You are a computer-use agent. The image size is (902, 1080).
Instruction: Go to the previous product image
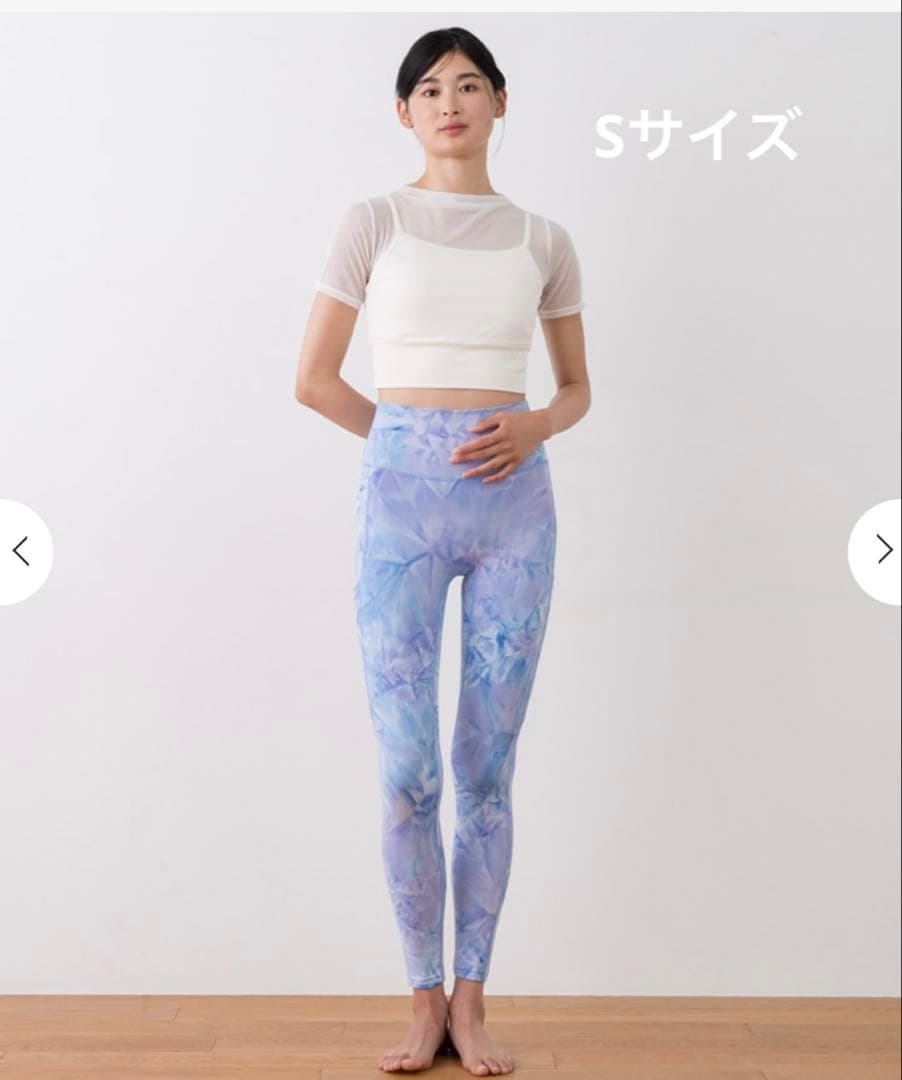(x=20, y=551)
